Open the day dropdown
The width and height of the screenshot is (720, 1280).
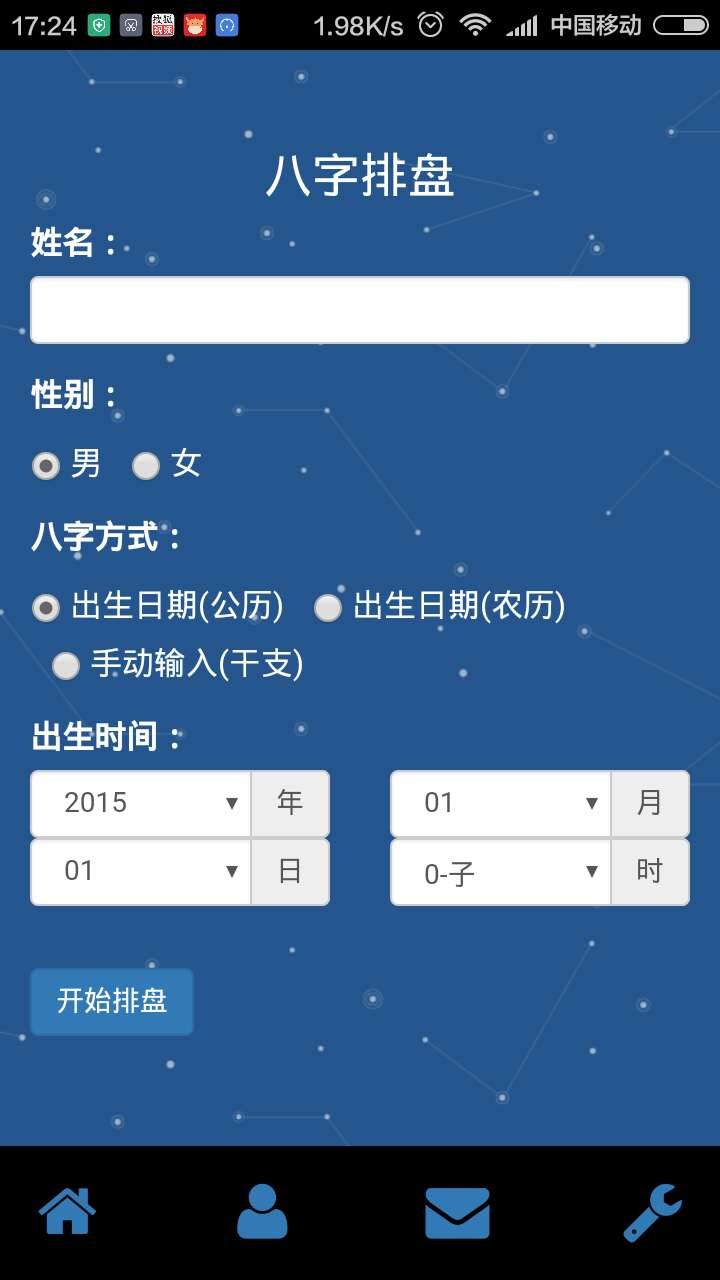141,871
